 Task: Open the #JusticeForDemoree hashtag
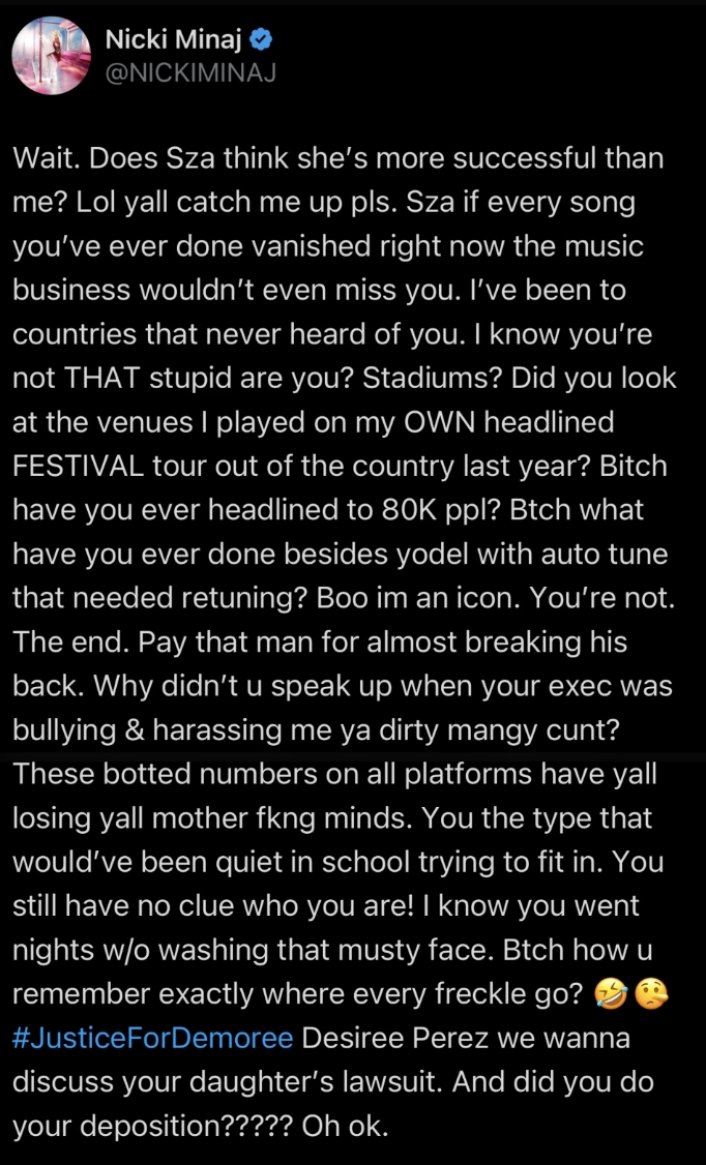point(153,1038)
